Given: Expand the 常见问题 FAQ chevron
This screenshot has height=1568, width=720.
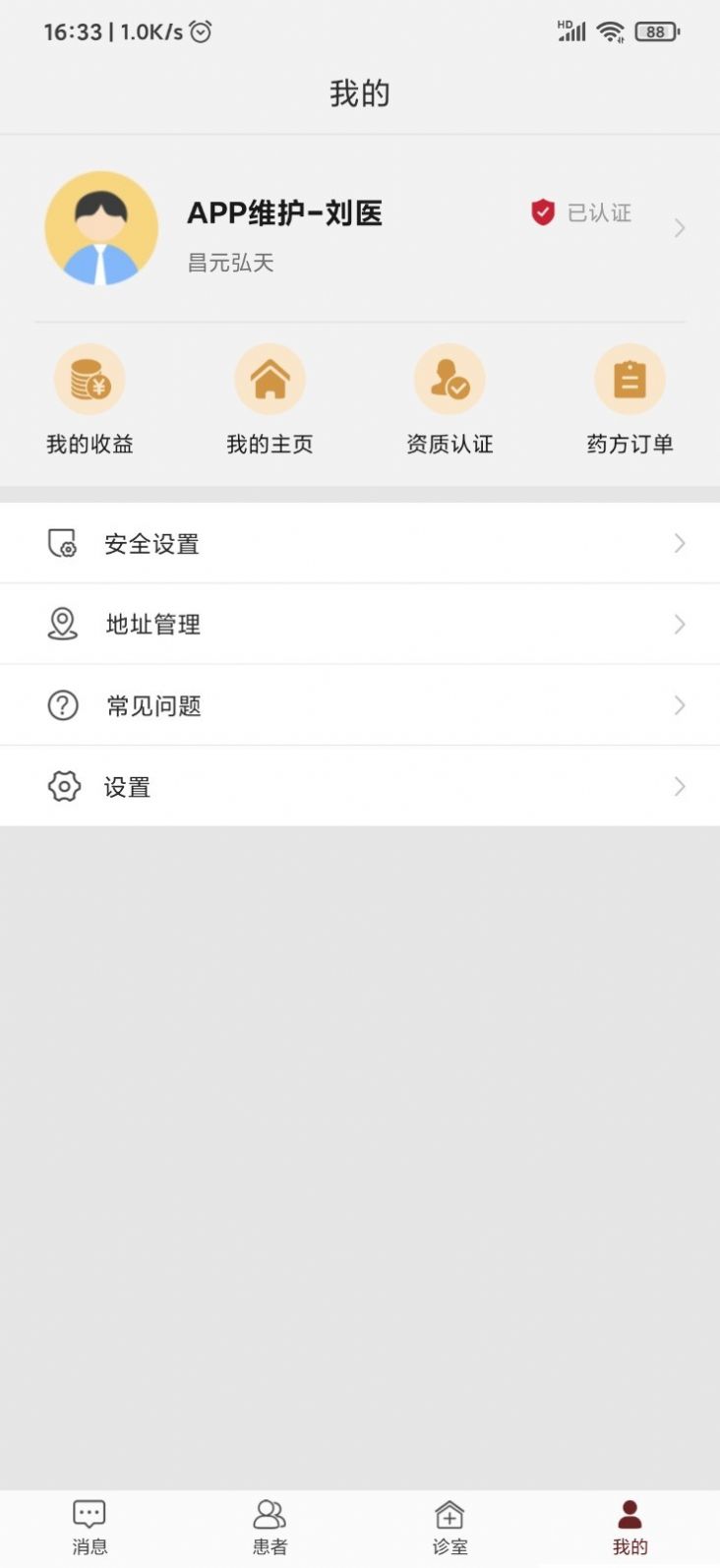Looking at the screenshot, I should coord(680,705).
